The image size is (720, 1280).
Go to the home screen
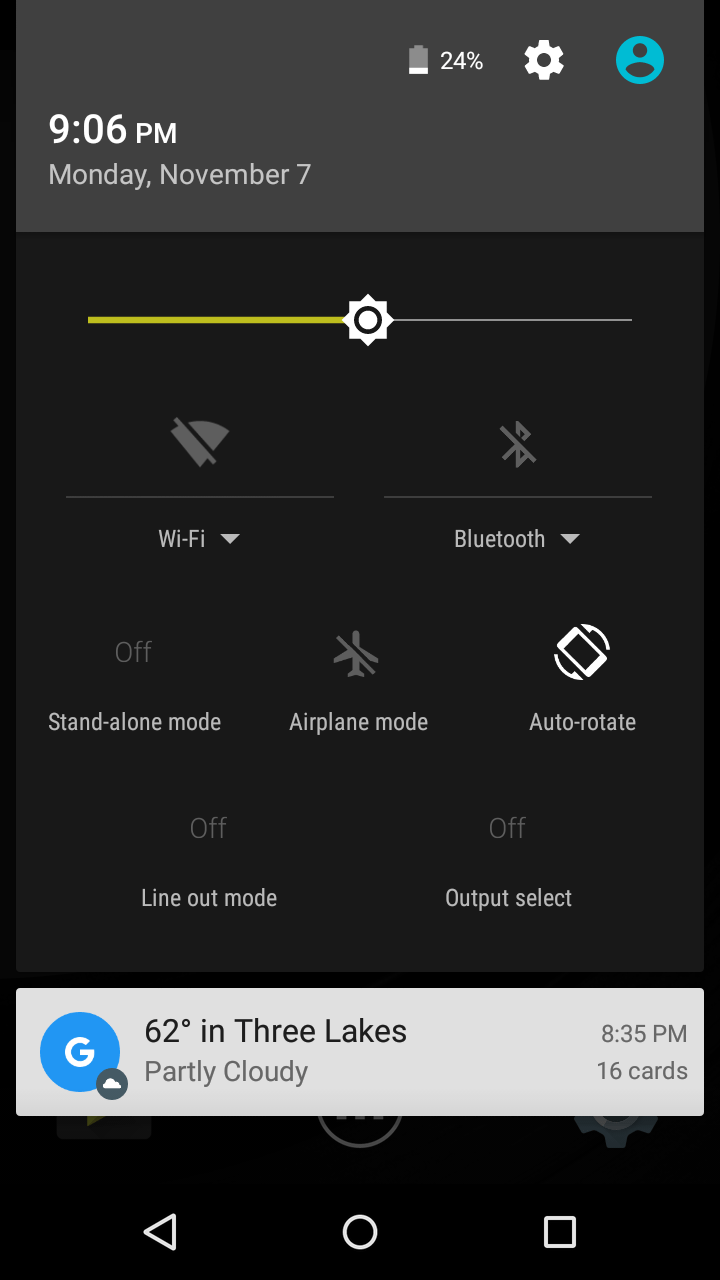click(360, 1232)
